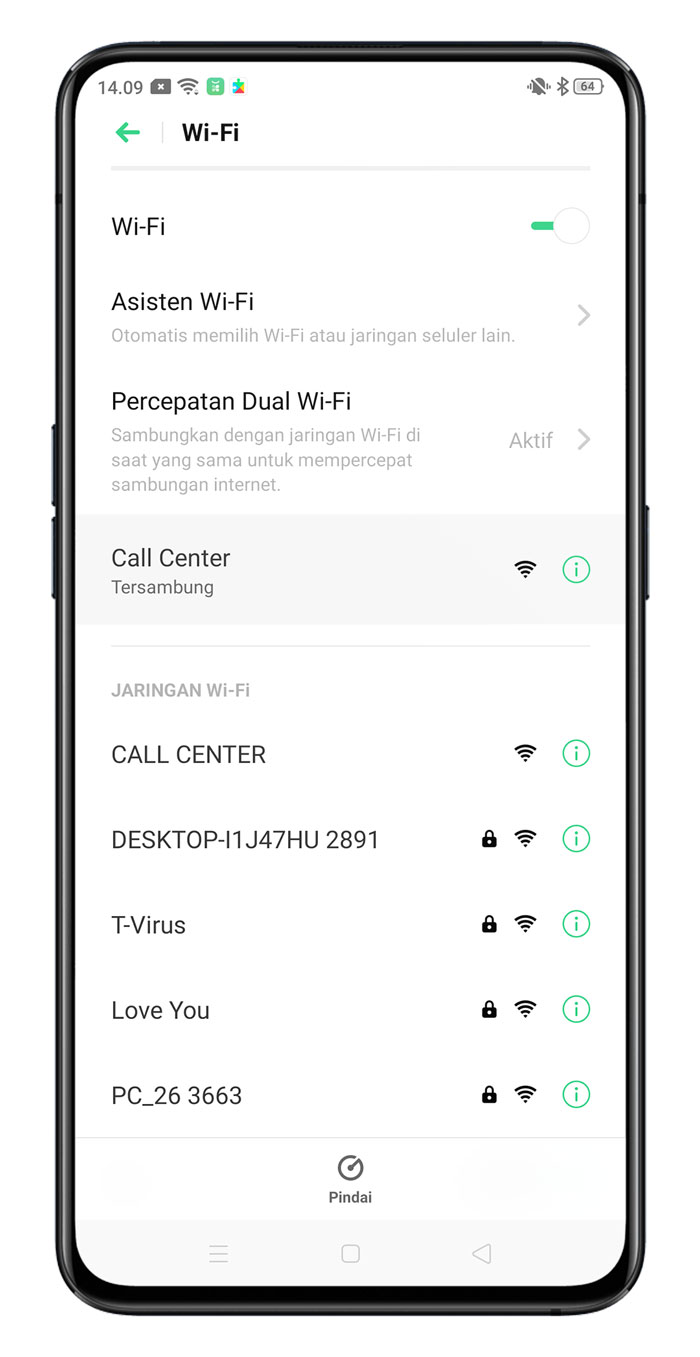700x1357 pixels.
Task: Tap the info icon beside T-Virus
Action: (576, 924)
